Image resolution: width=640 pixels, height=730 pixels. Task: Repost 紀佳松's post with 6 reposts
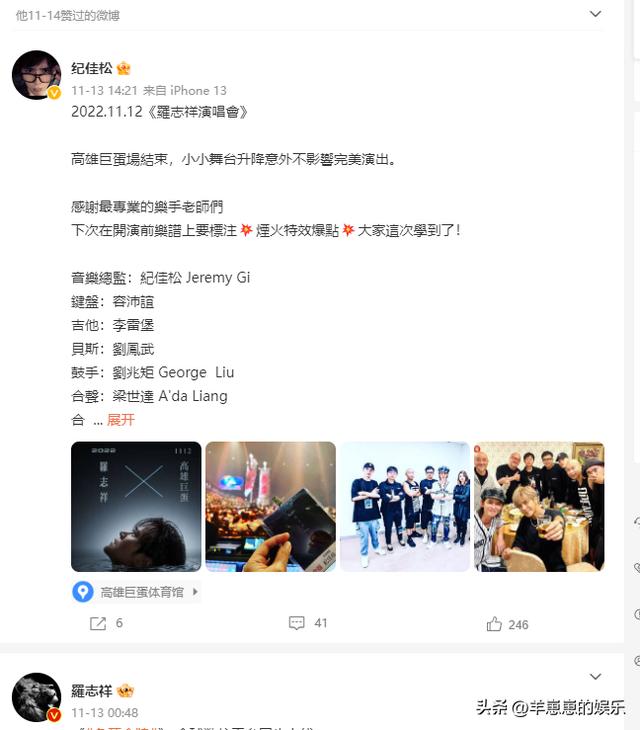(106, 623)
